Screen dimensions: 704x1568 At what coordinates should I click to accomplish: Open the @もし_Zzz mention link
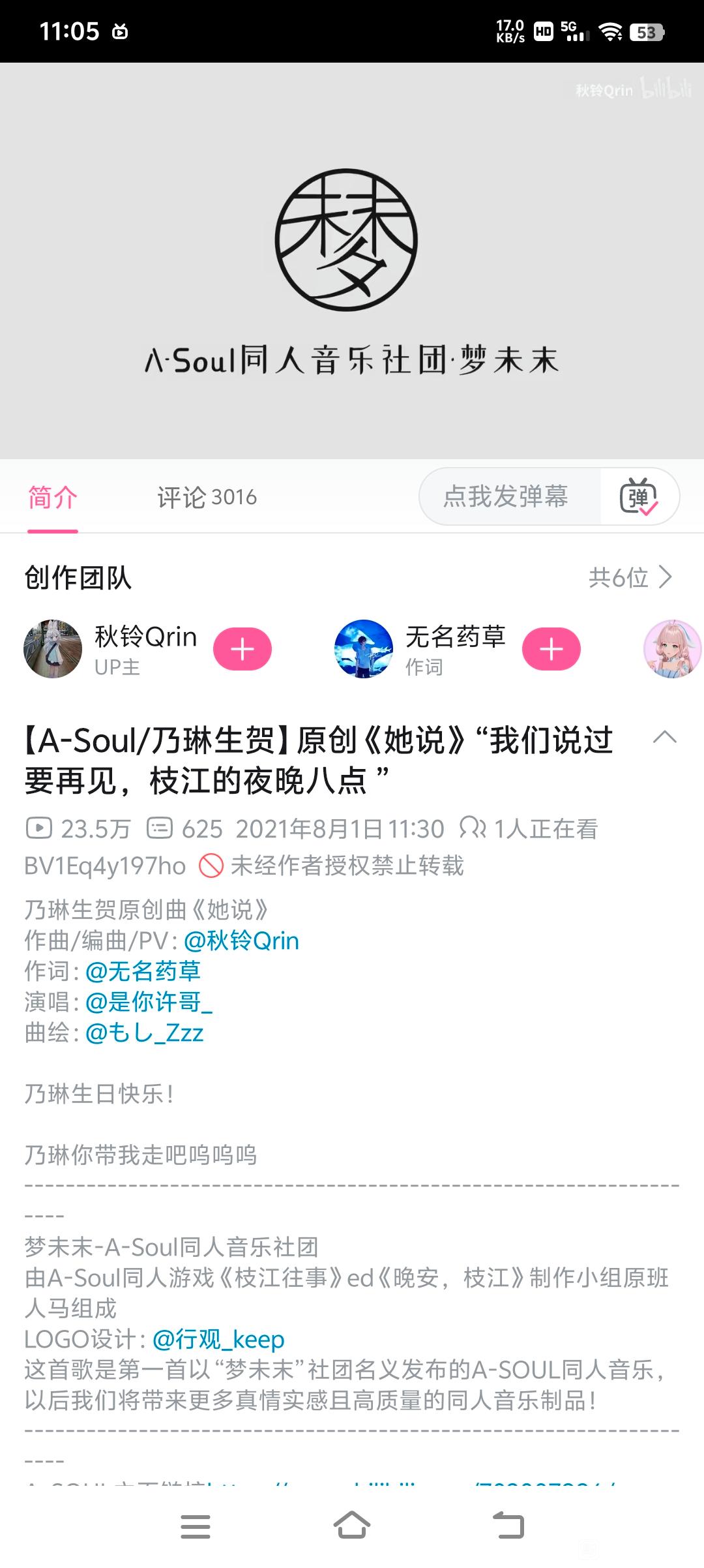pyautogui.click(x=144, y=1033)
